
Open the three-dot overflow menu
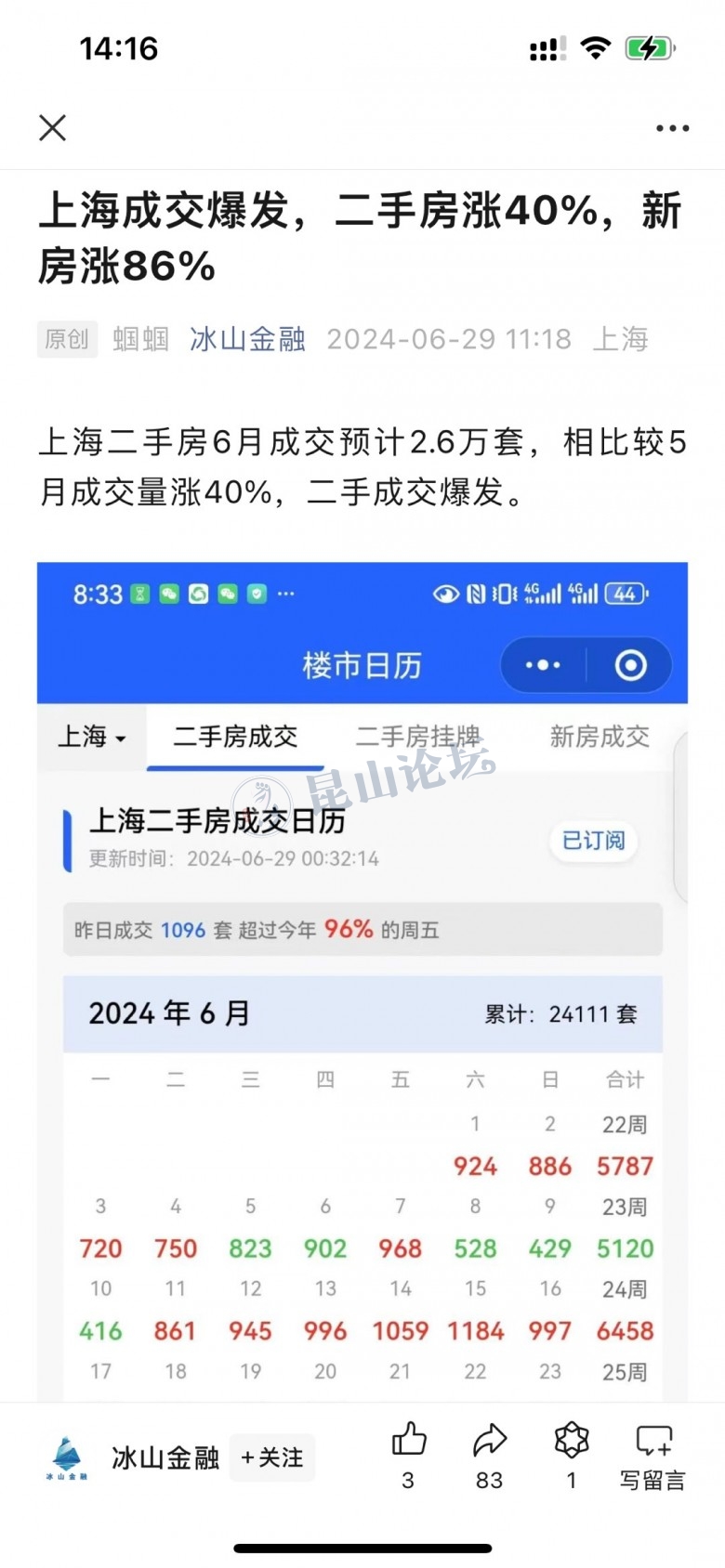click(672, 128)
